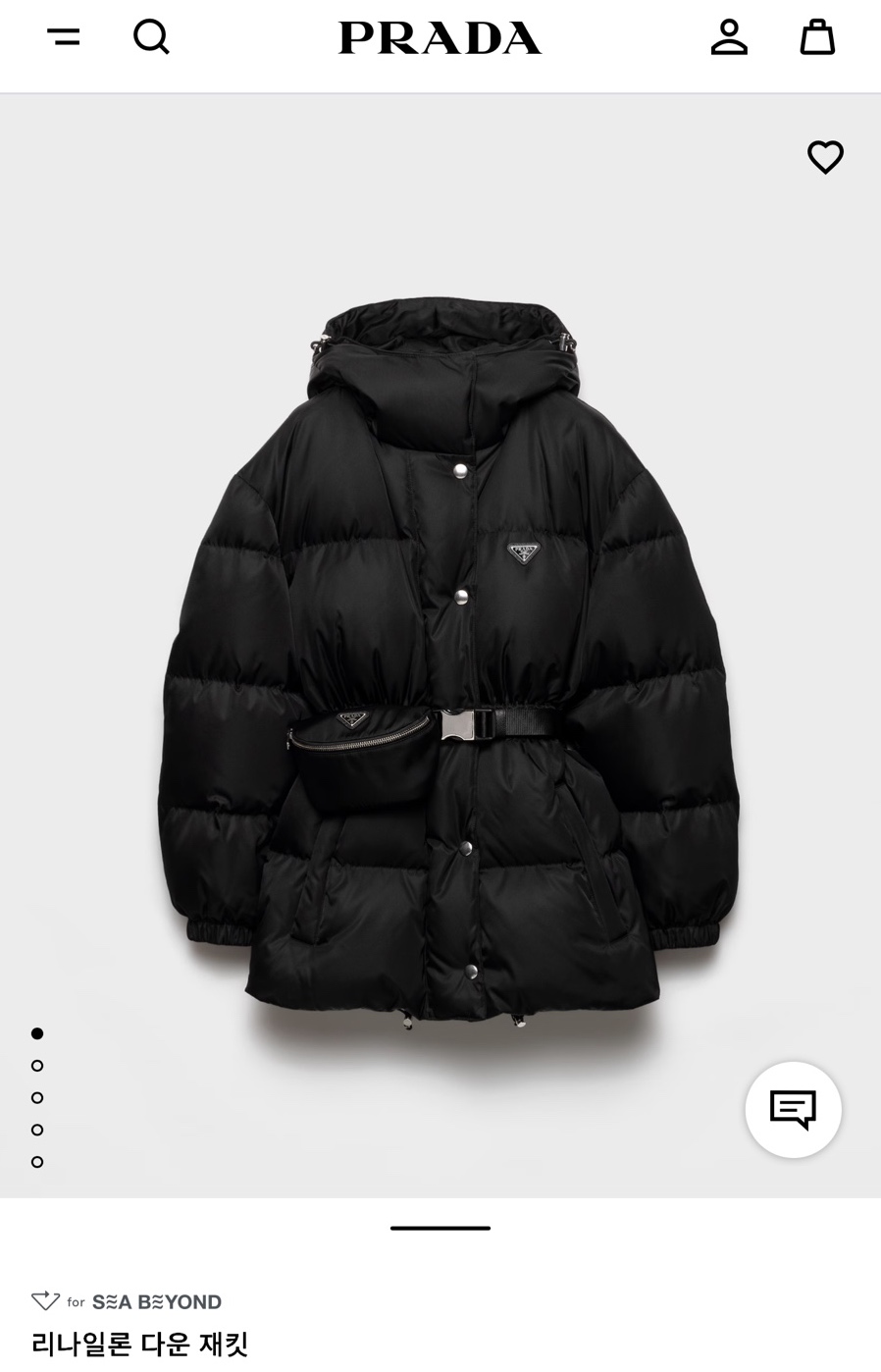881x1372 pixels.
Task: Open the chat support button
Action: [x=793, y=1110]
